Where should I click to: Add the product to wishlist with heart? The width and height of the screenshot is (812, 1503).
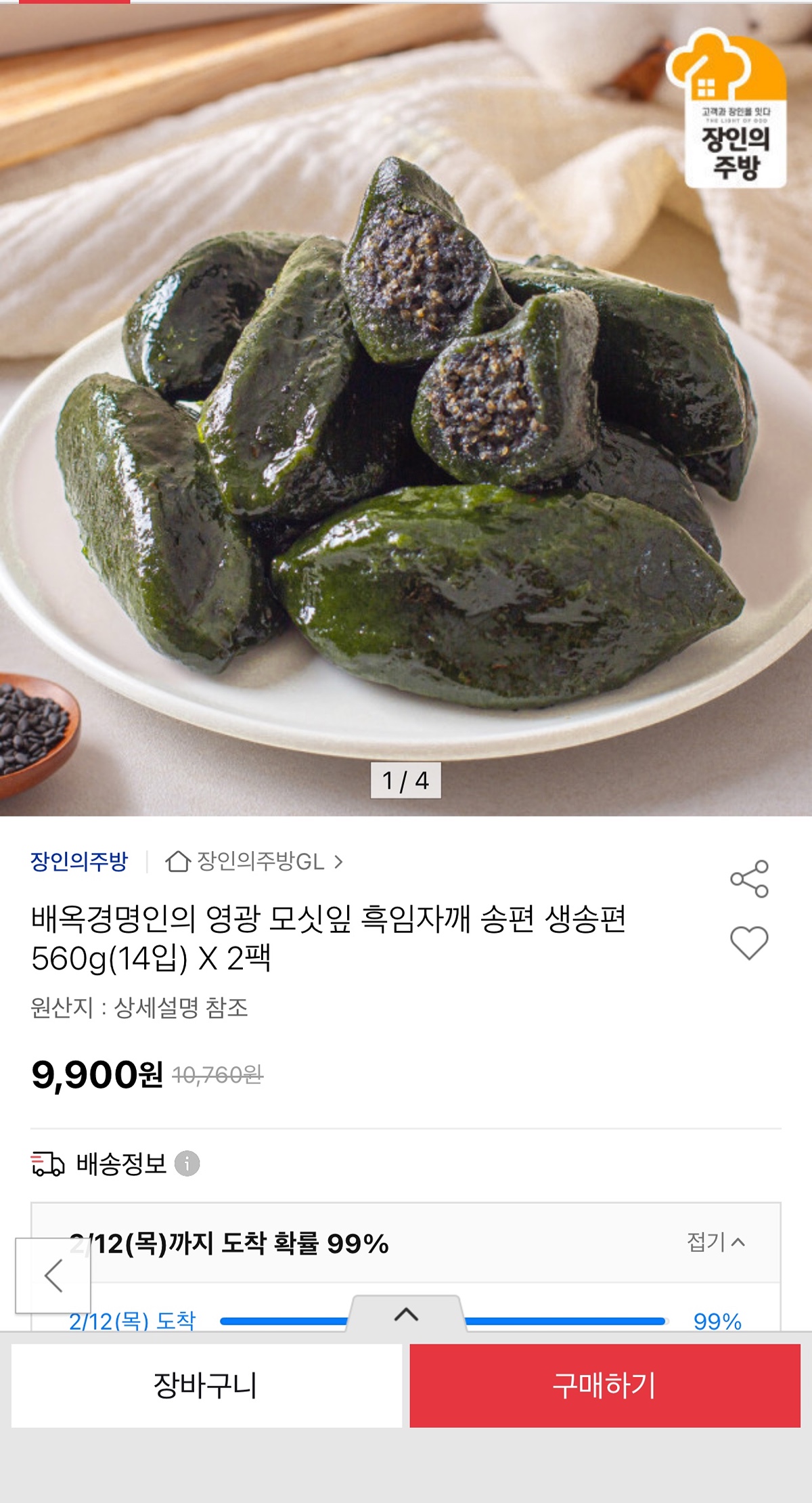tap(749, 942)
